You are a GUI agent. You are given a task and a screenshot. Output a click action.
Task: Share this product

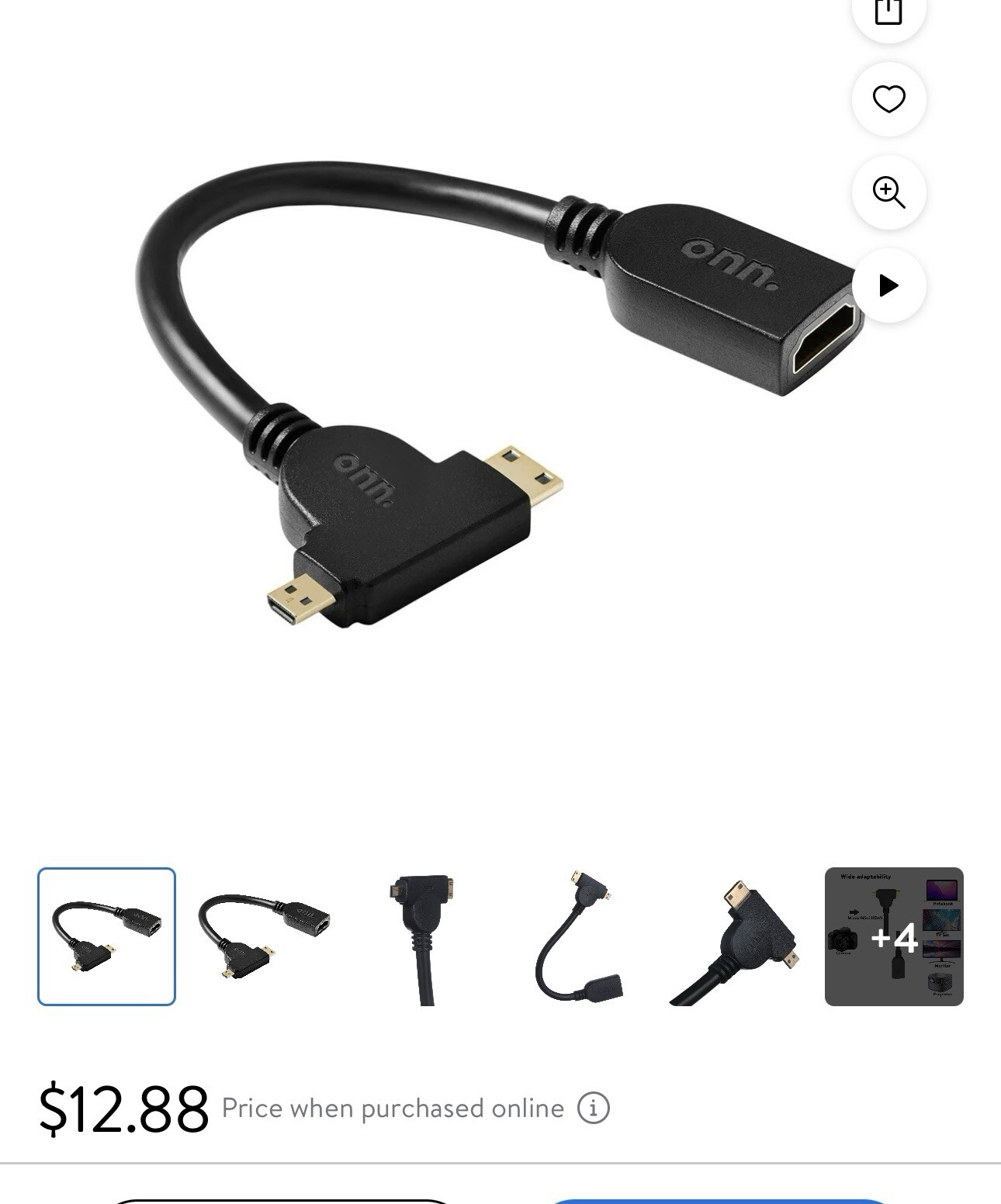tap(888, 12)
